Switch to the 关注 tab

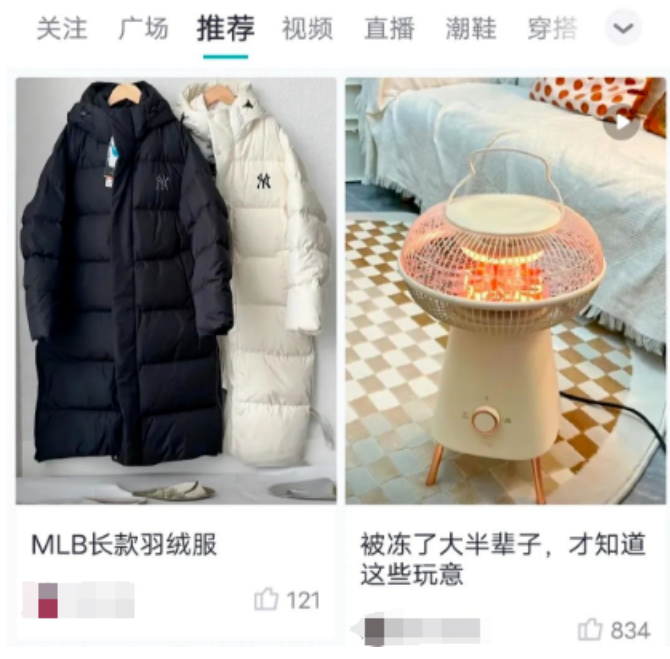click(61, 29)
